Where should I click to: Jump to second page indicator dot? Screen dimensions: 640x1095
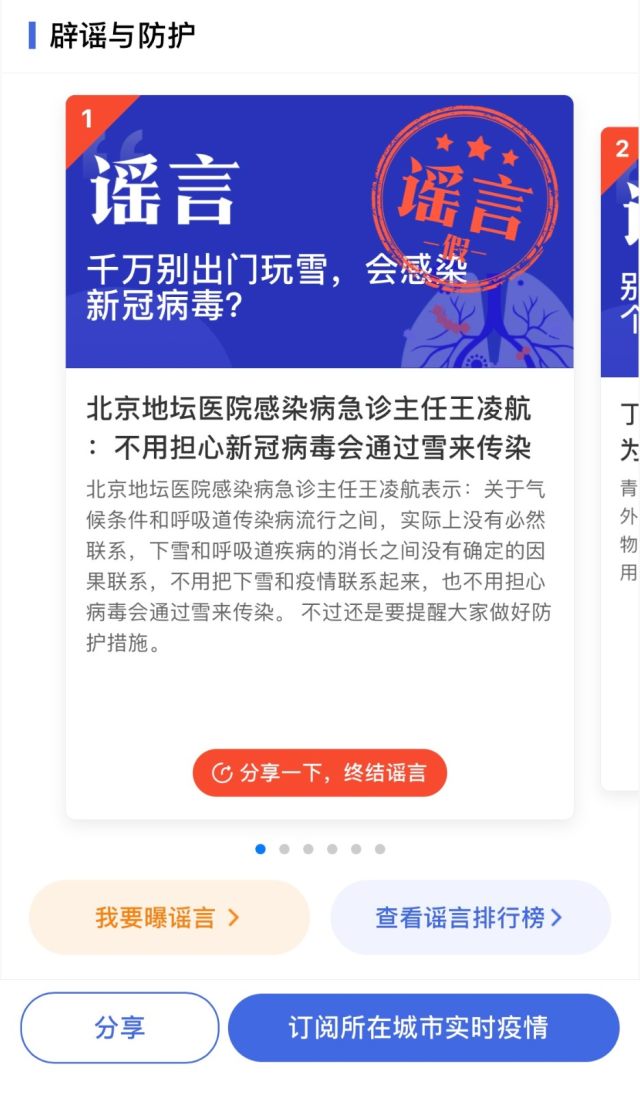pos(285,849)
